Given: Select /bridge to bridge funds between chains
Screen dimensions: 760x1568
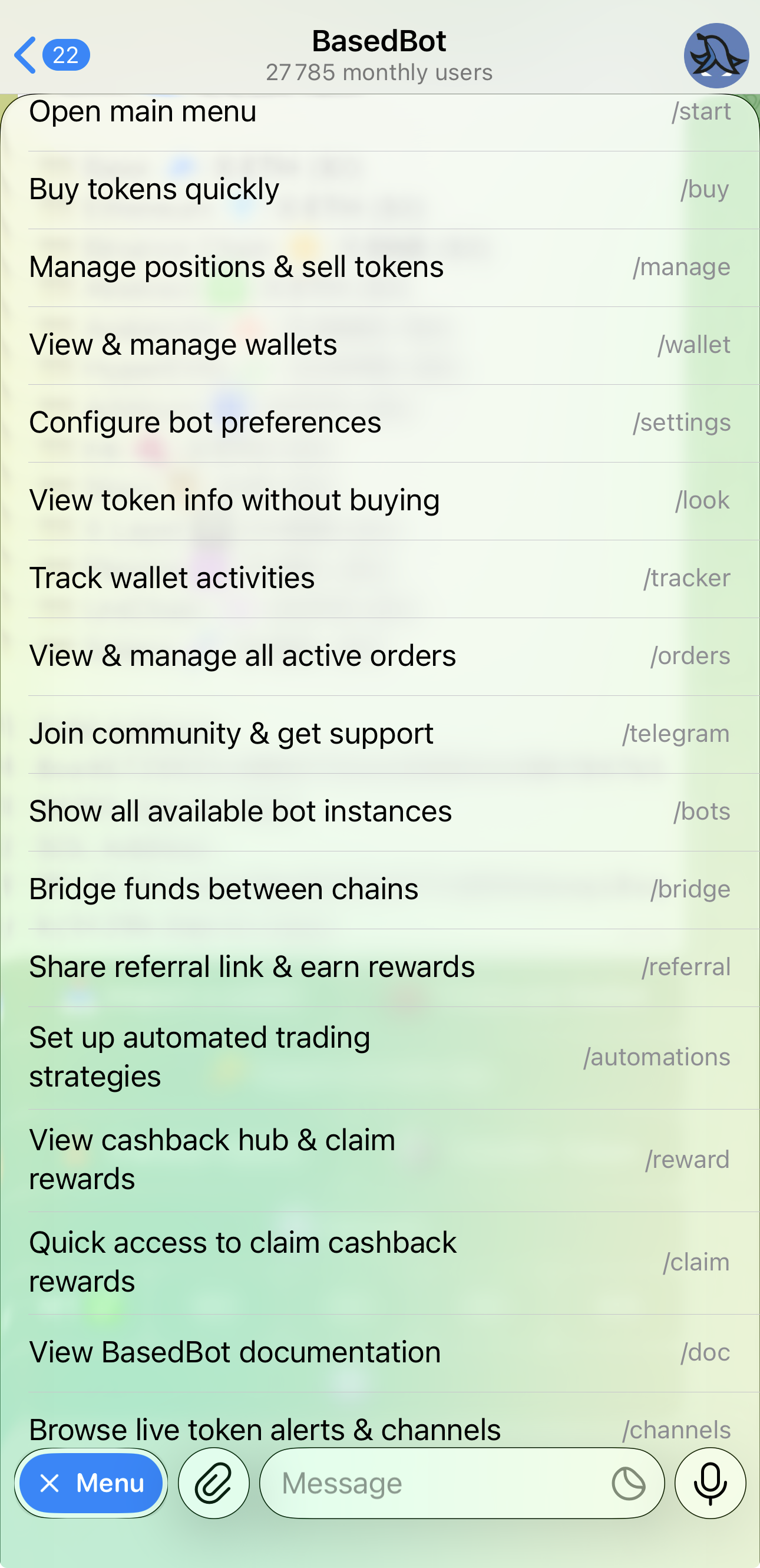Looking at the screenshot, I should pyautogui.click(x=379, y=888).
